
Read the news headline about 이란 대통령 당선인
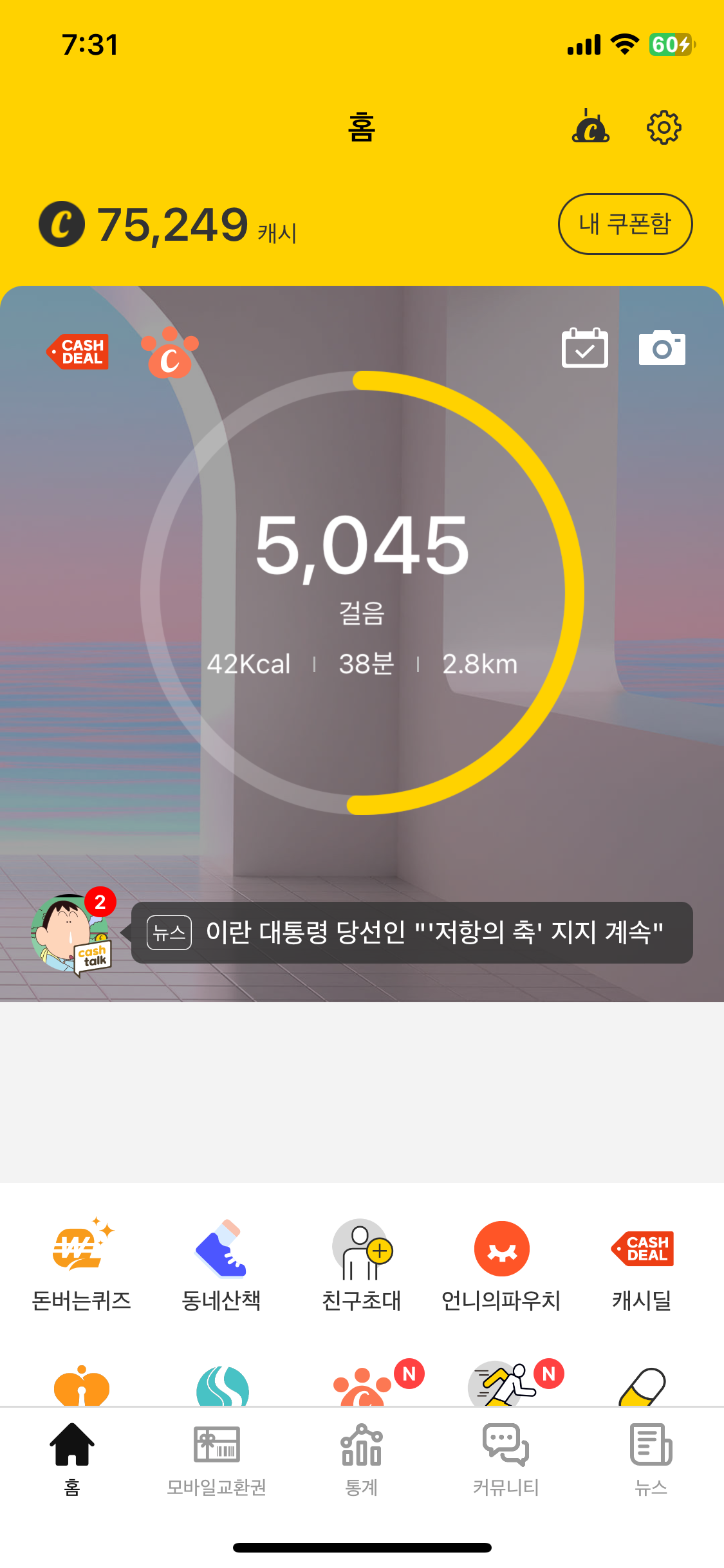click(412, 932)
